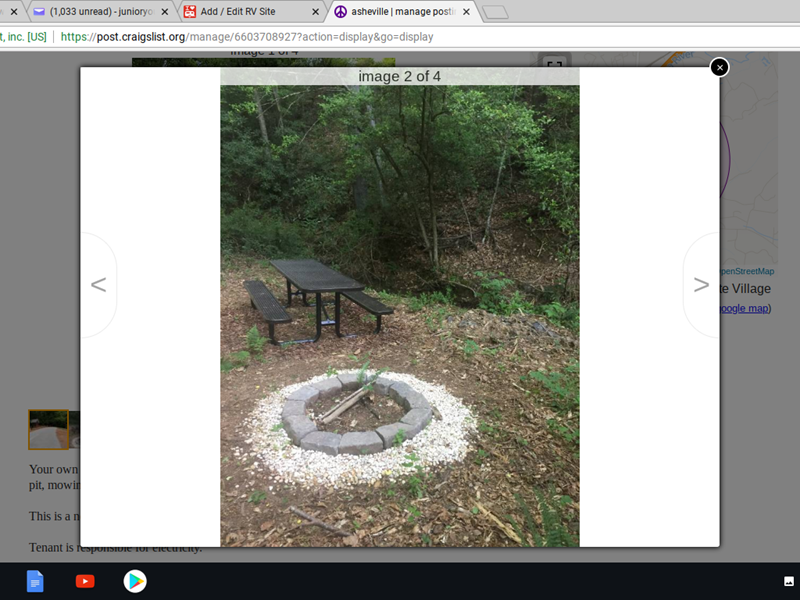
Task: Close the Add / Edit RV Site tab
Action: pos(316,12)
